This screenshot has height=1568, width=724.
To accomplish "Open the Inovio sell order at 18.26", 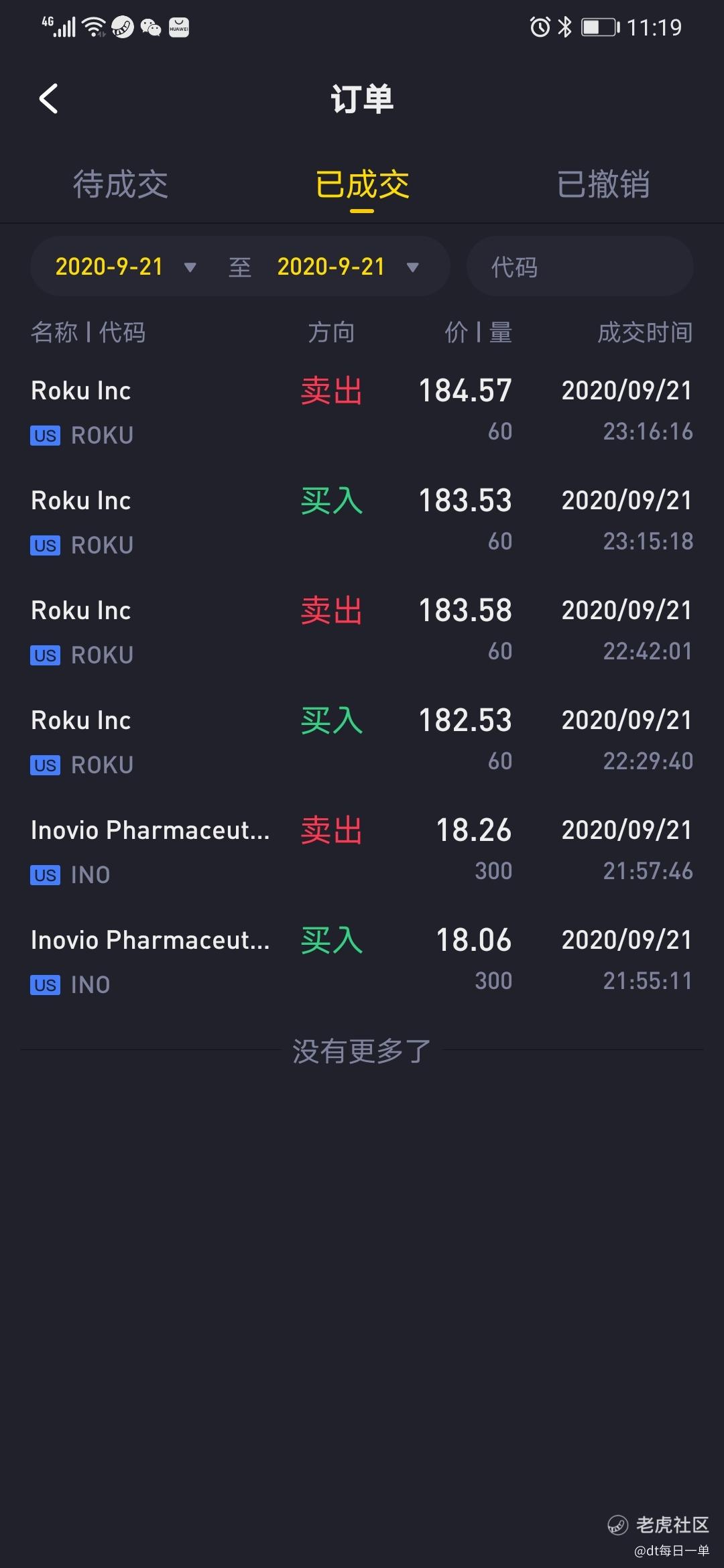I will point(362,850).
